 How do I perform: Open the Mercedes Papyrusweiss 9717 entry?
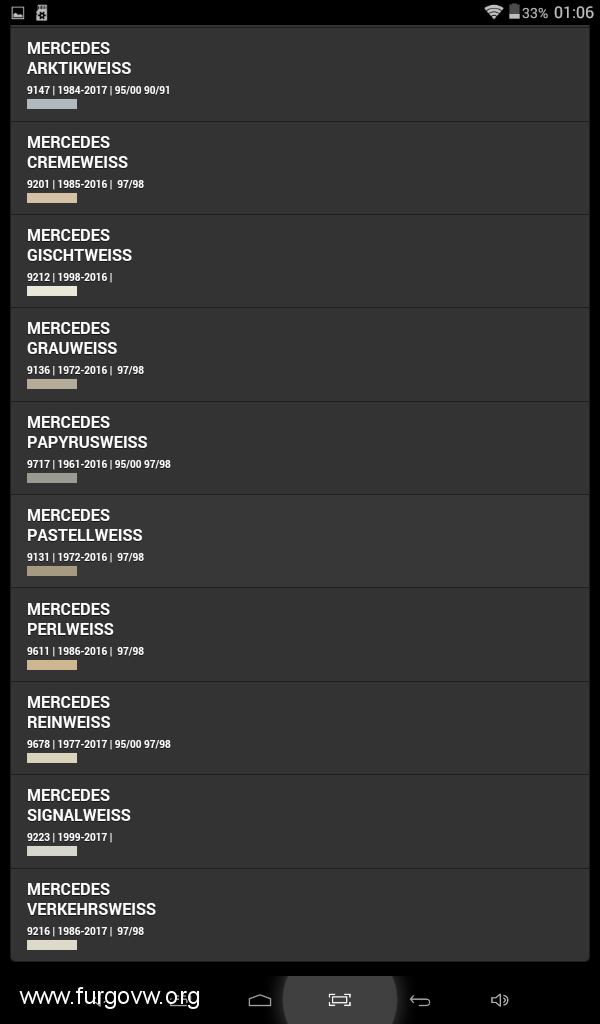click(x=300, y=448)
